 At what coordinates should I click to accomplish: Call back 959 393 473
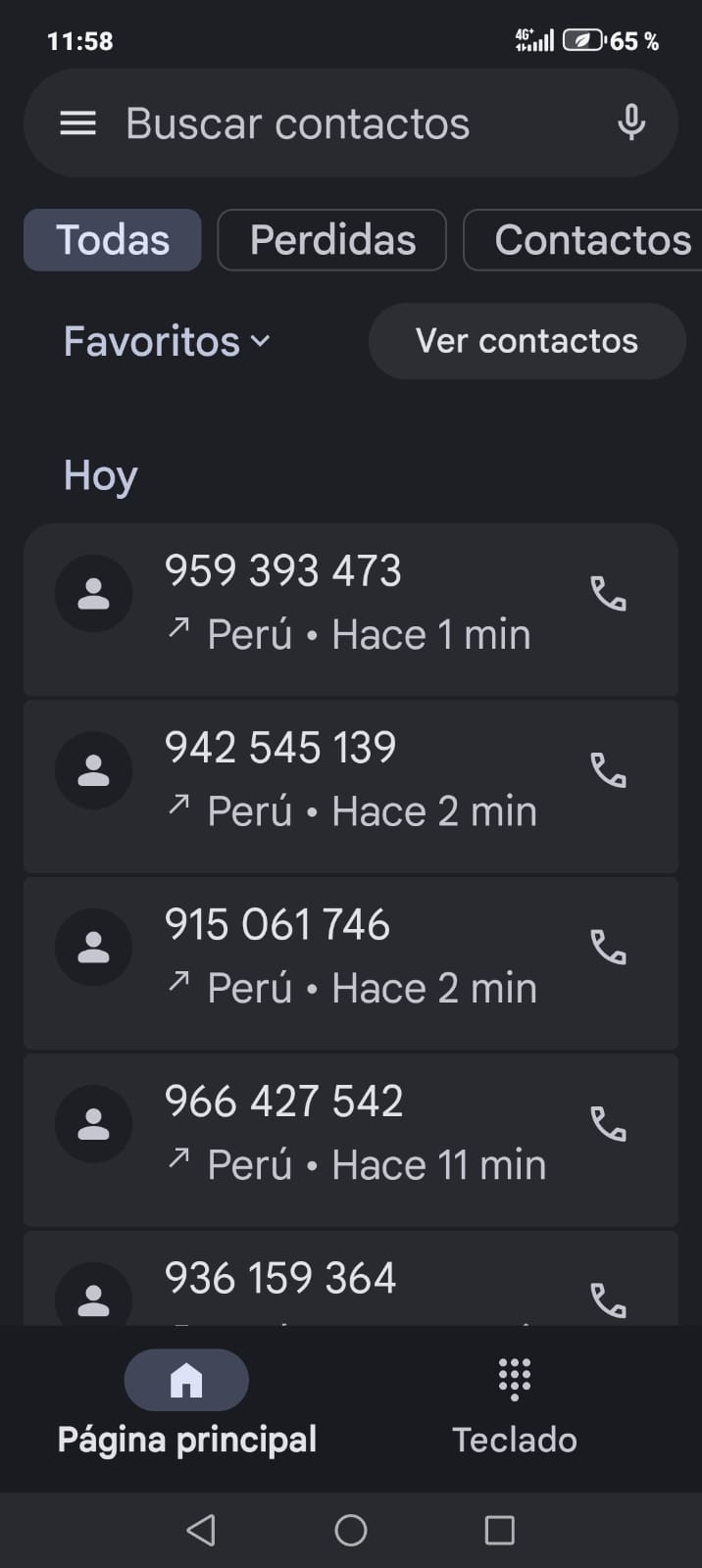click(608, 594)
